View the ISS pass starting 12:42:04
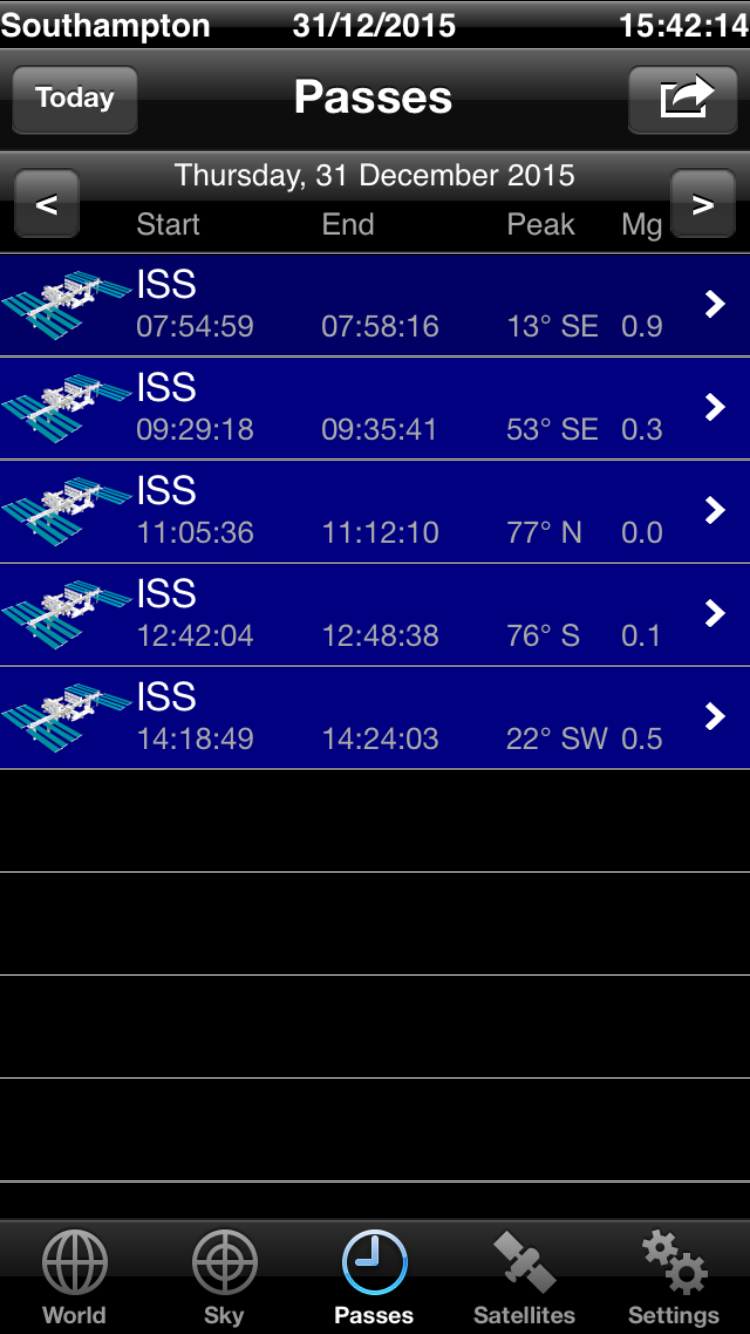This screenshot has width=750, height=1334. [375, 614]
